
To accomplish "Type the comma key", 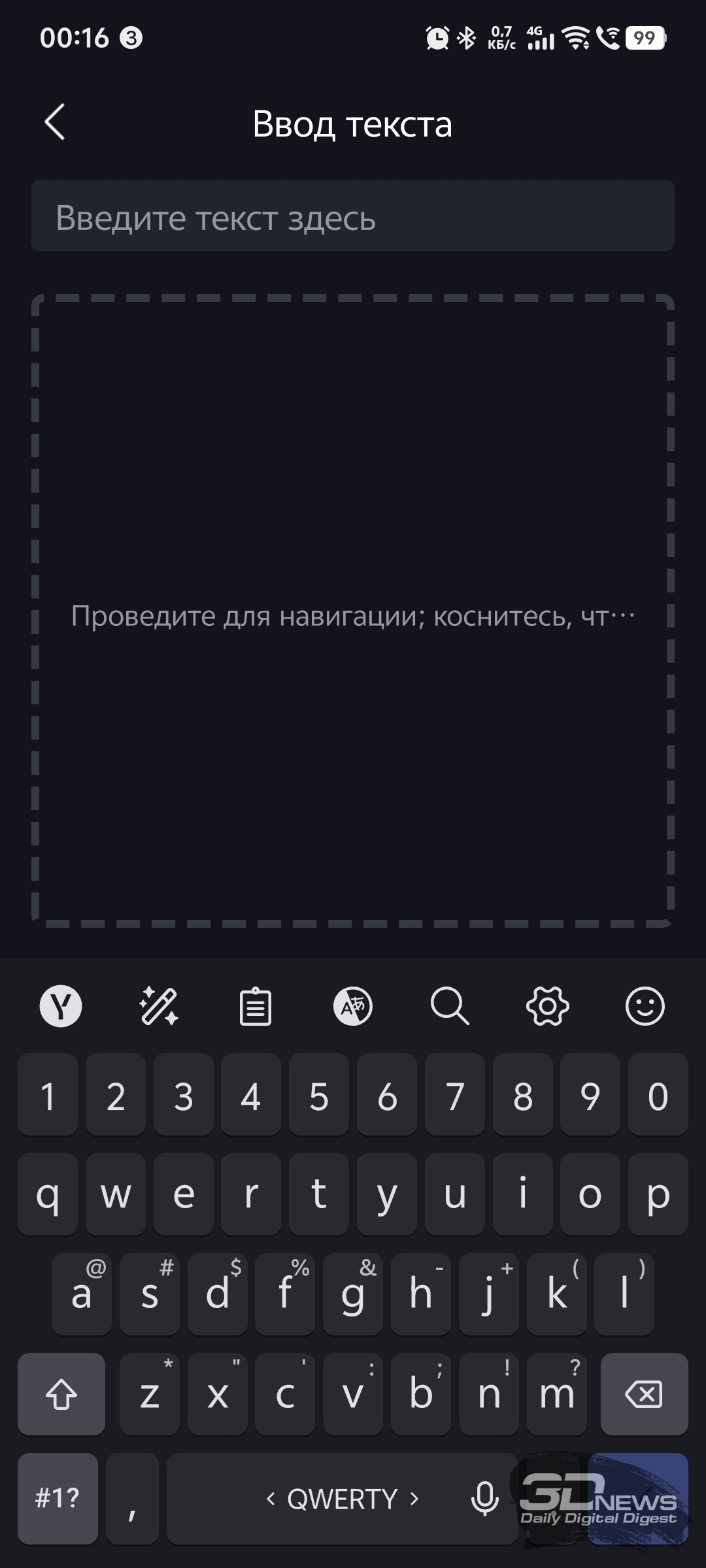I will tap(132, 1498).
